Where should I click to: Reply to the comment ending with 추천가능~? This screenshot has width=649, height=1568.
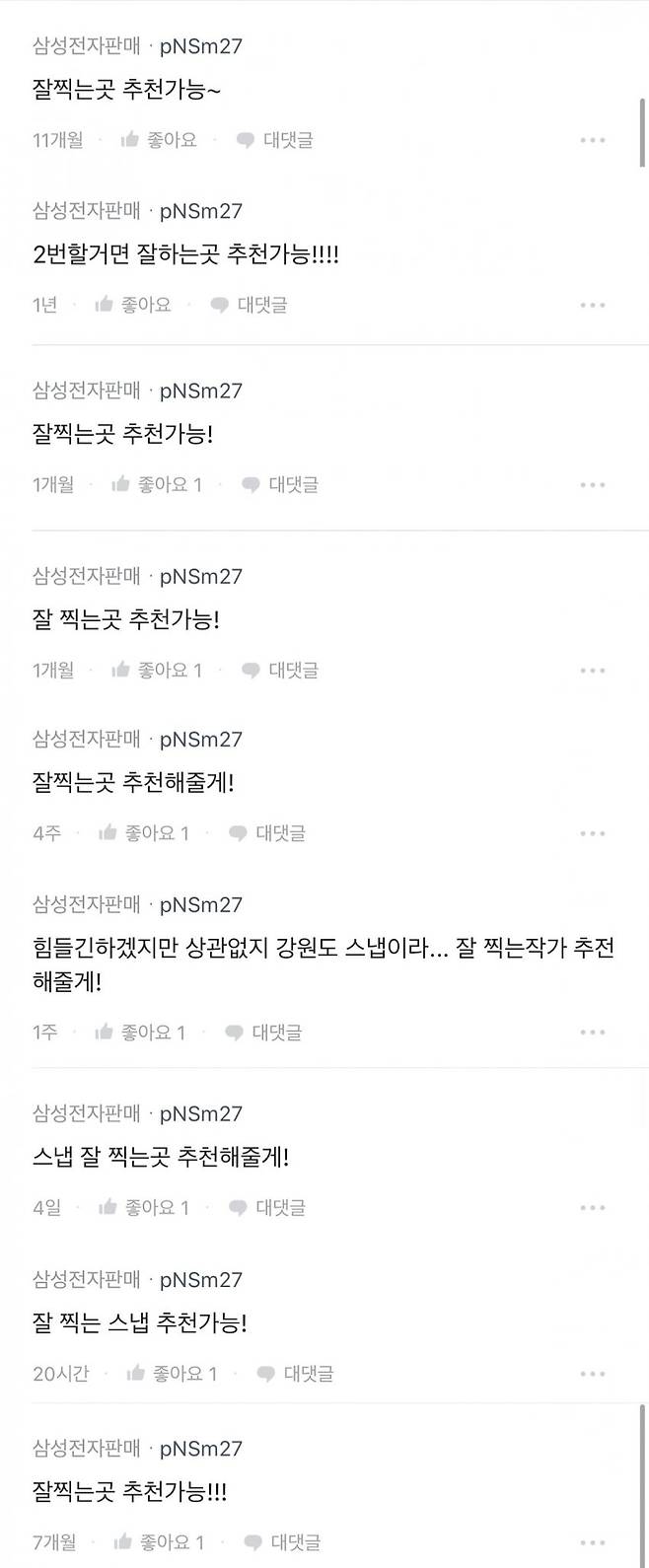tap(275, 140)
